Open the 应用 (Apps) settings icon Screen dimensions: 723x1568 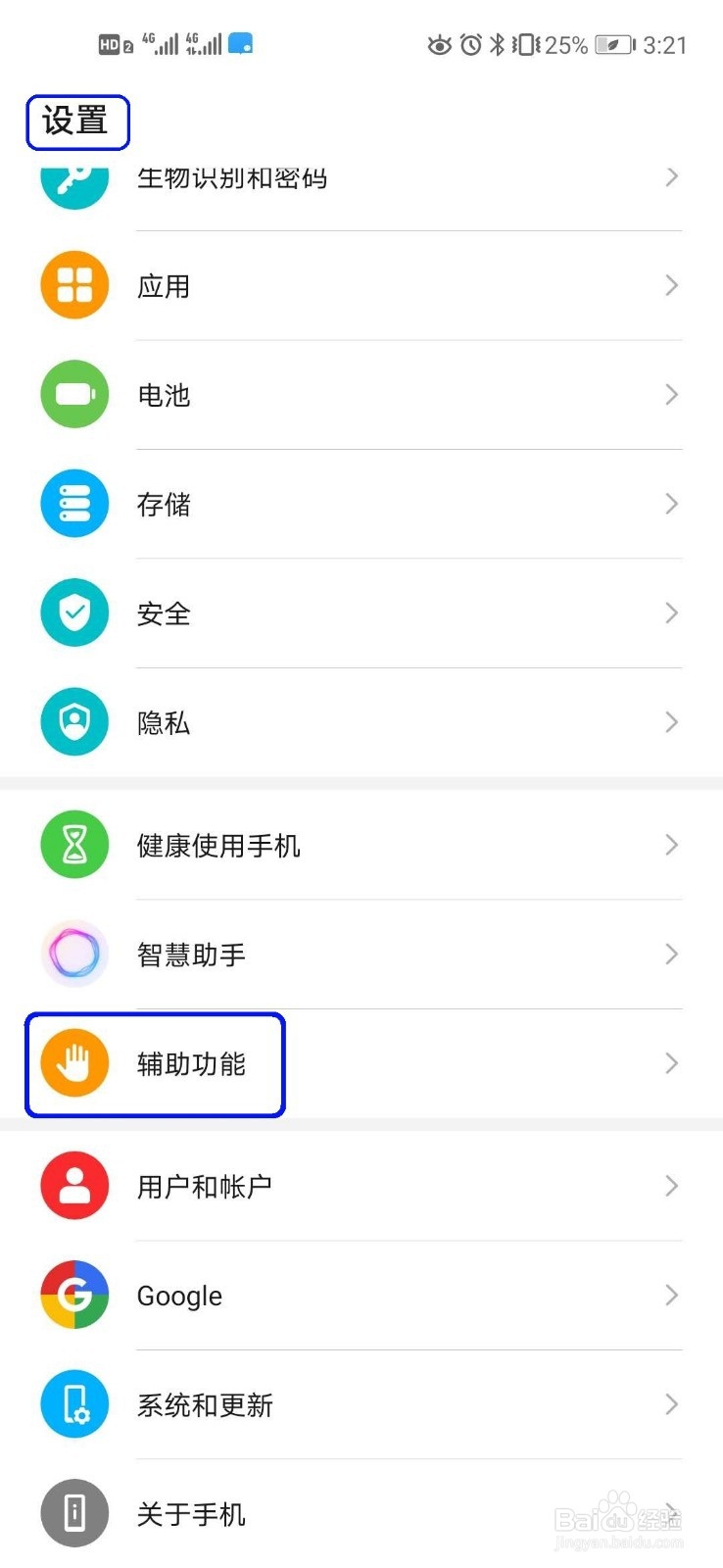pos(73,285)
